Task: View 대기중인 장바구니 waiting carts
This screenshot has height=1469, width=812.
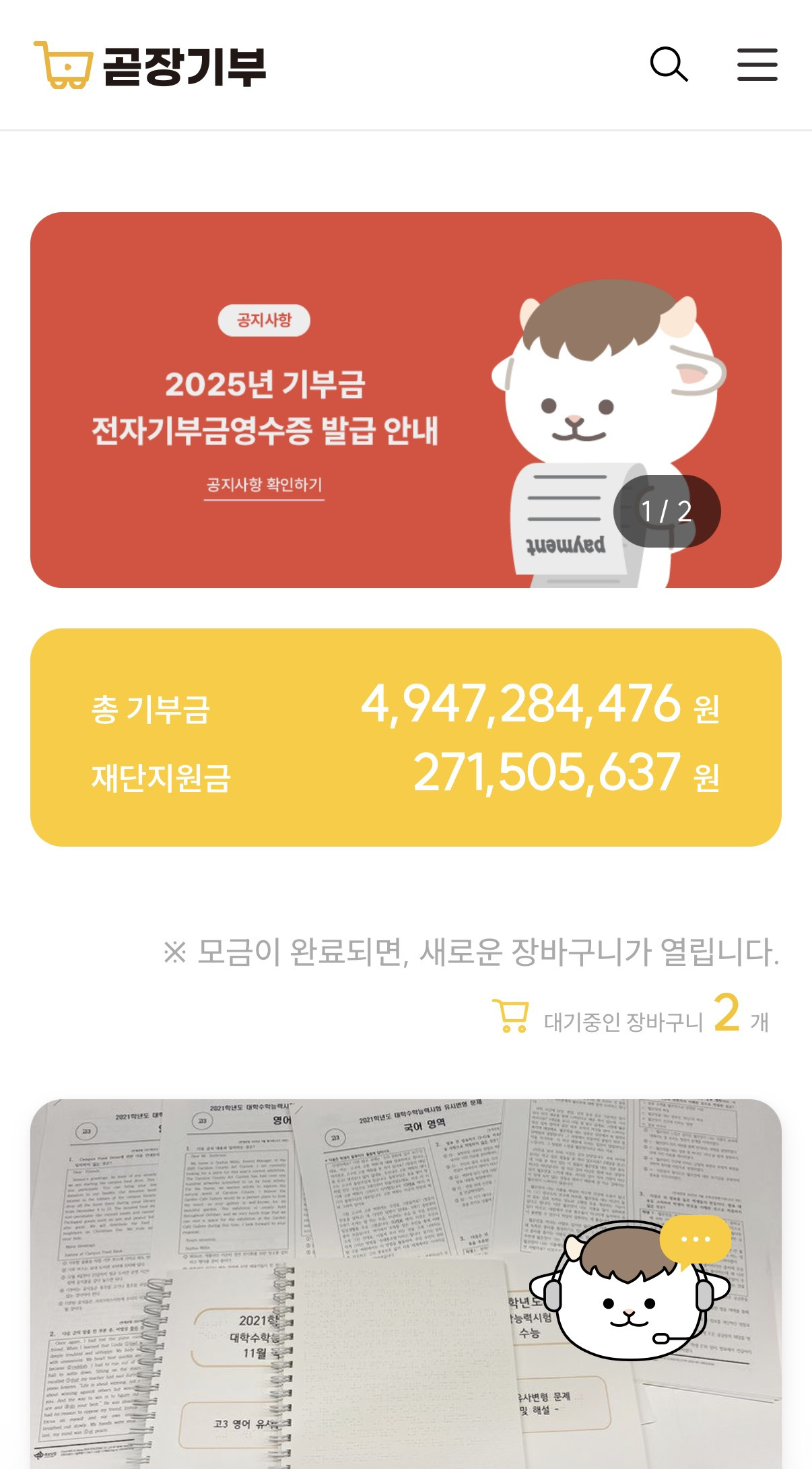Action: [x=631, y=1015]
